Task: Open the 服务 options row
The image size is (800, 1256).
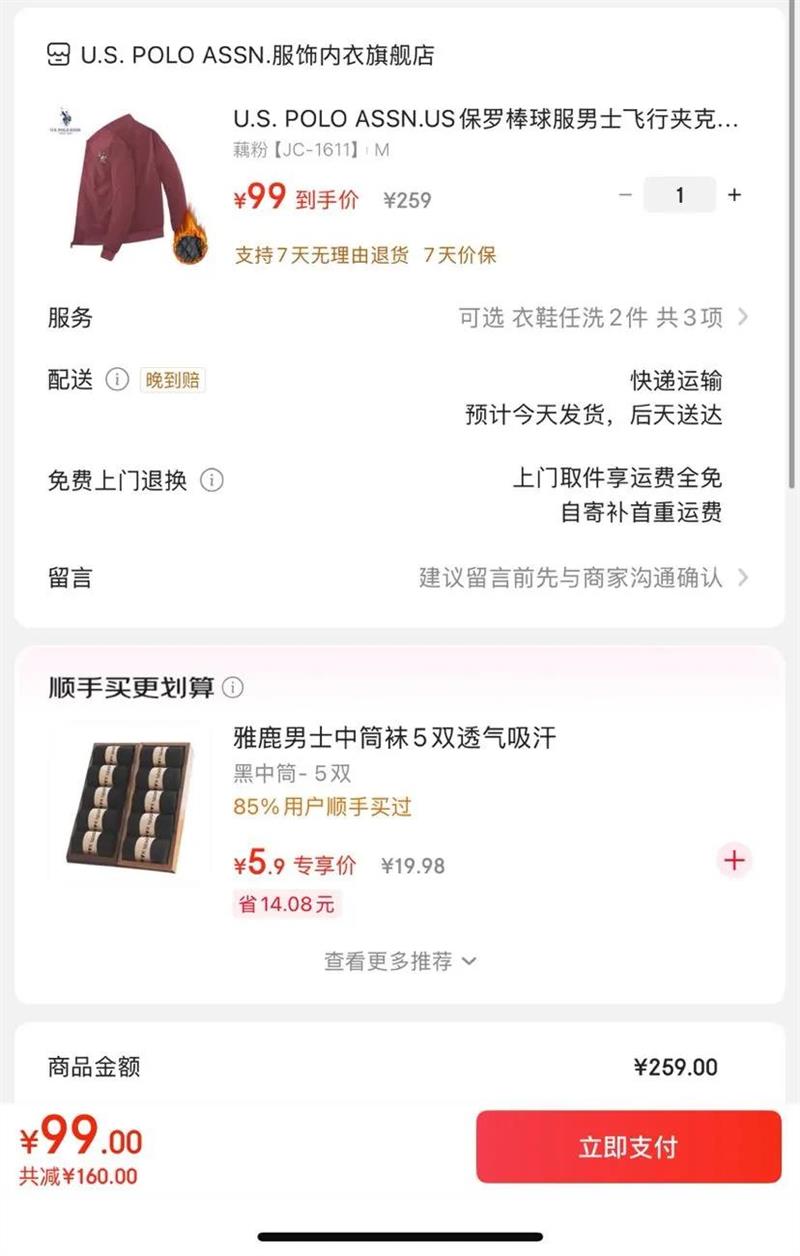Action: [399, 318]
